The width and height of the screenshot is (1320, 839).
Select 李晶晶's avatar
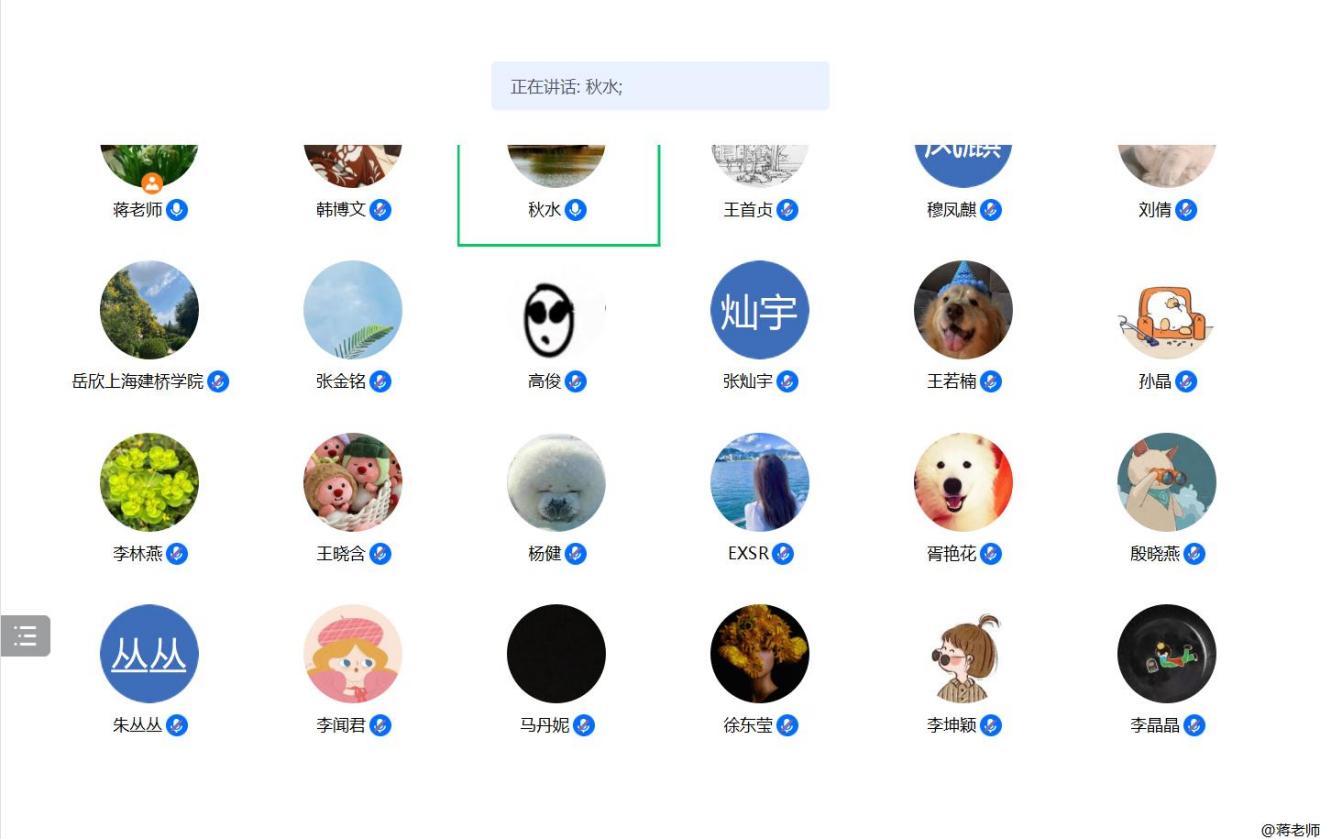point(1166,655)
